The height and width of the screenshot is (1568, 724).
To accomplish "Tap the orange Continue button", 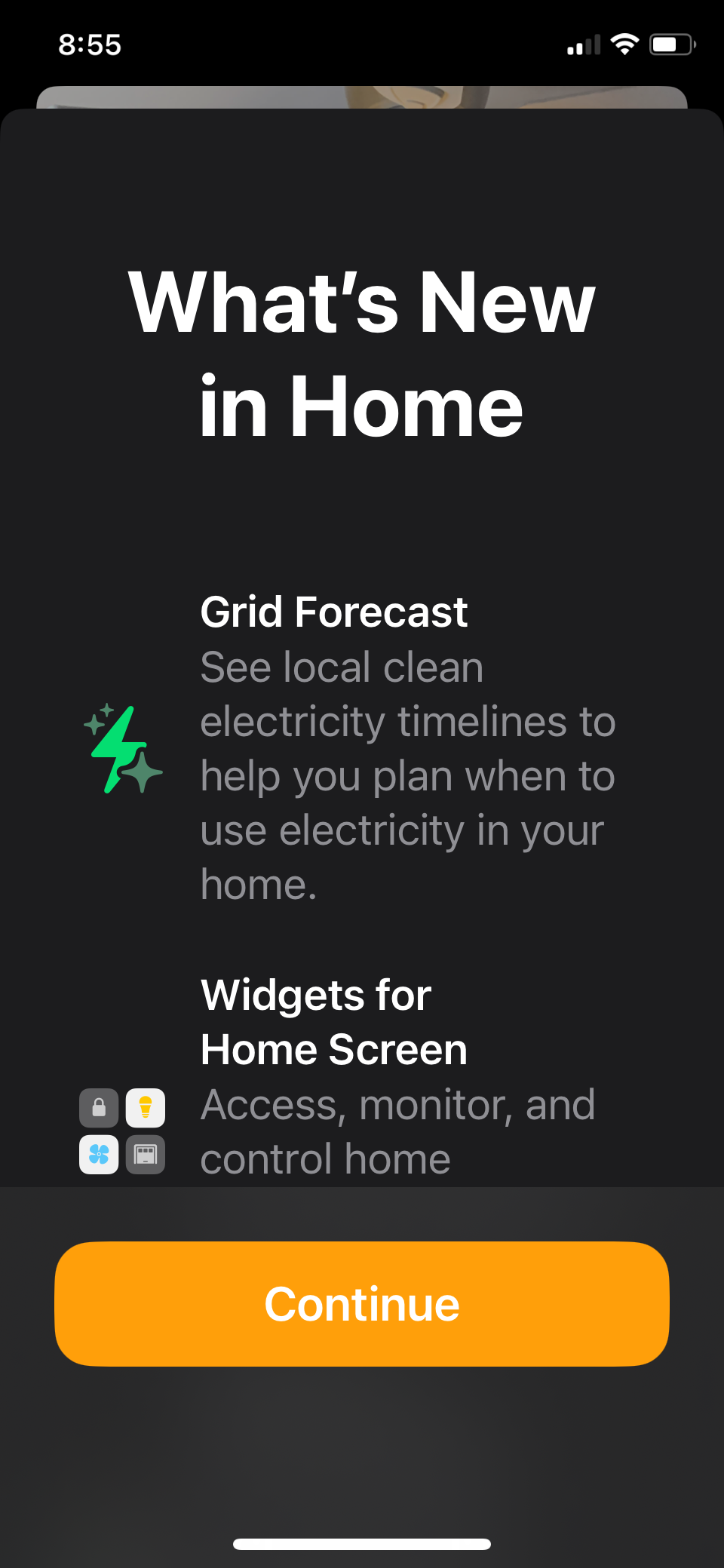I will click(362, 1303).
